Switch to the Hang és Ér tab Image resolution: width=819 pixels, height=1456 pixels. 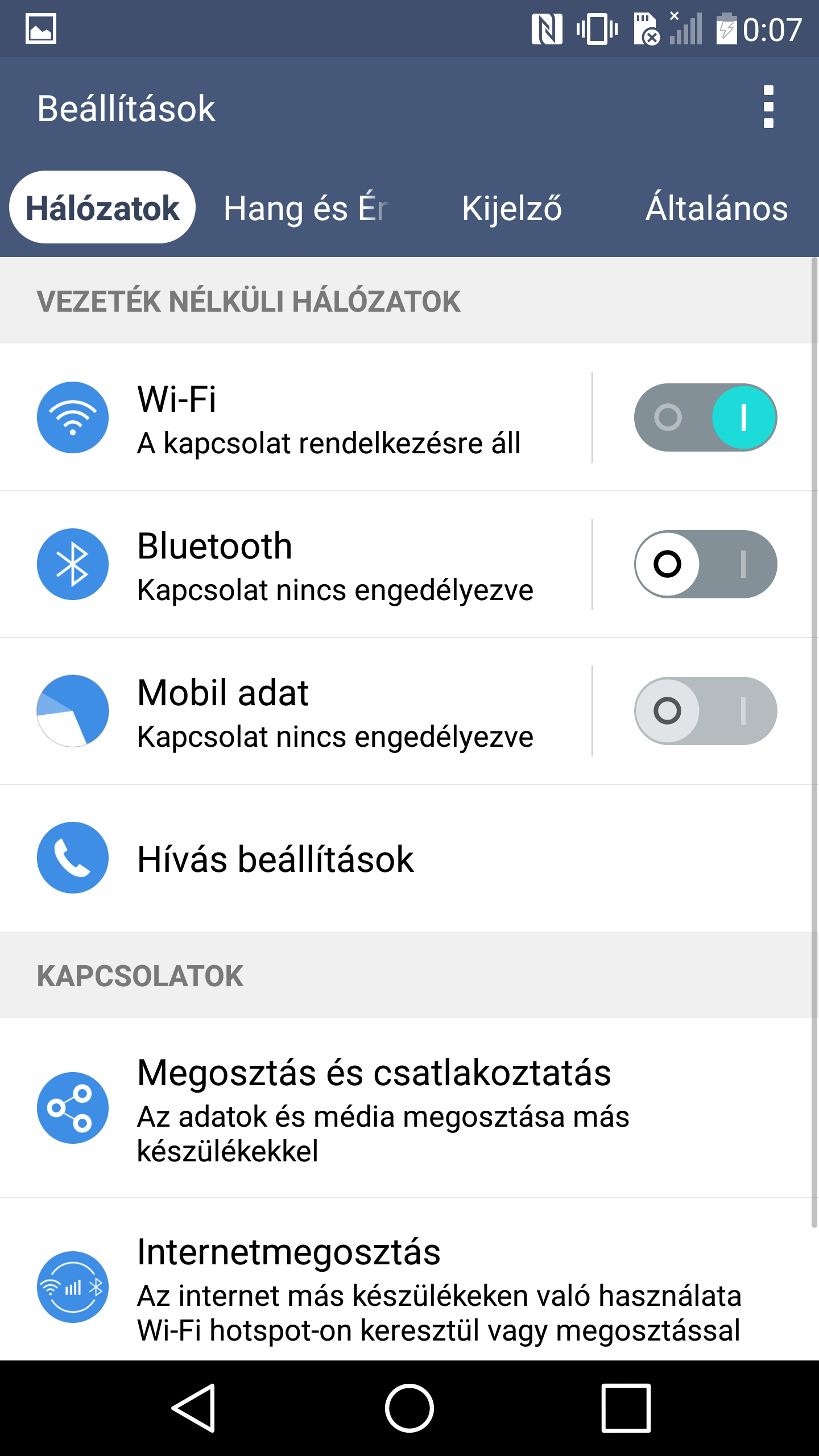pos(305,208)
